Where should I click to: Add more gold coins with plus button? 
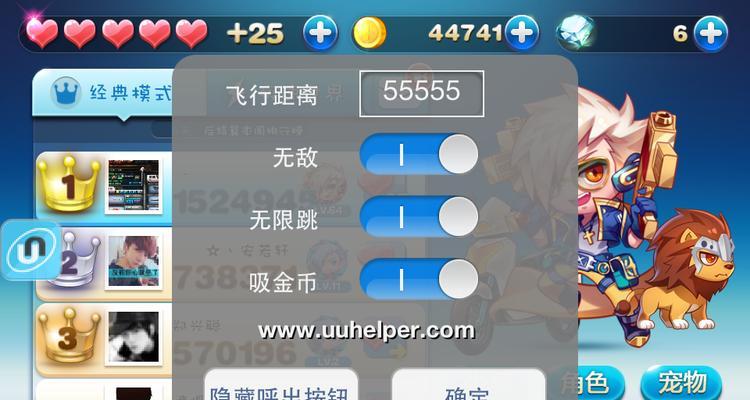[522, 33]
